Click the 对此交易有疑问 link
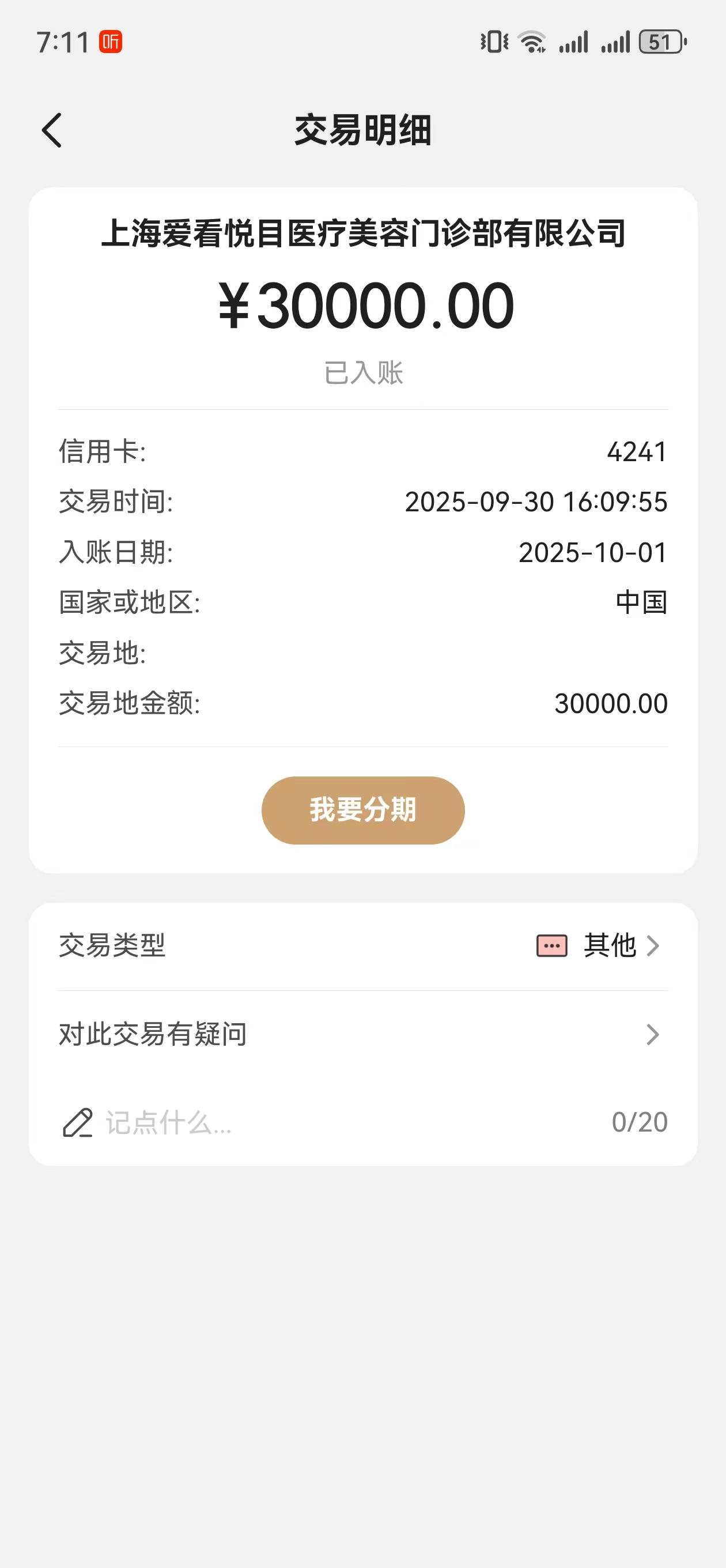The height and width of the screenshot is (1568, 726). click(153, 1034)
